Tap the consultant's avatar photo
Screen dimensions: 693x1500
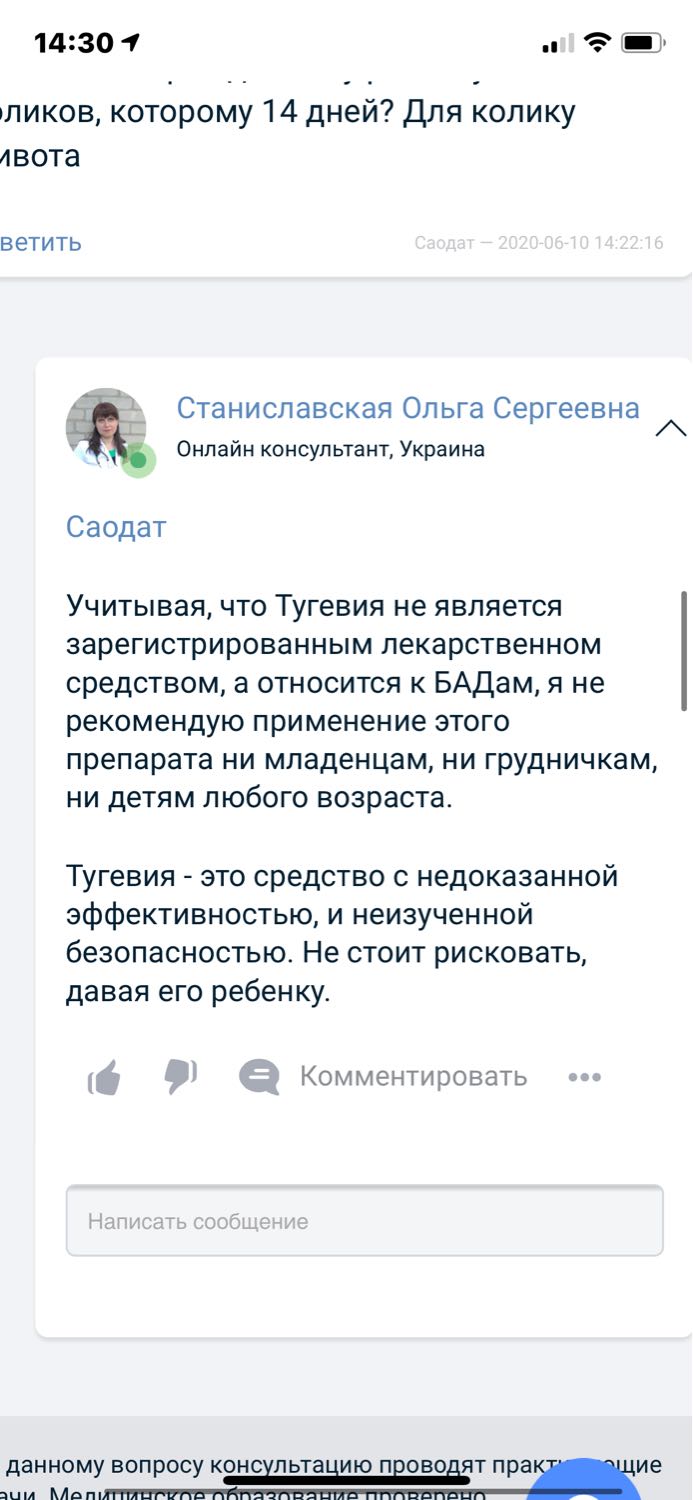[106, 428]
